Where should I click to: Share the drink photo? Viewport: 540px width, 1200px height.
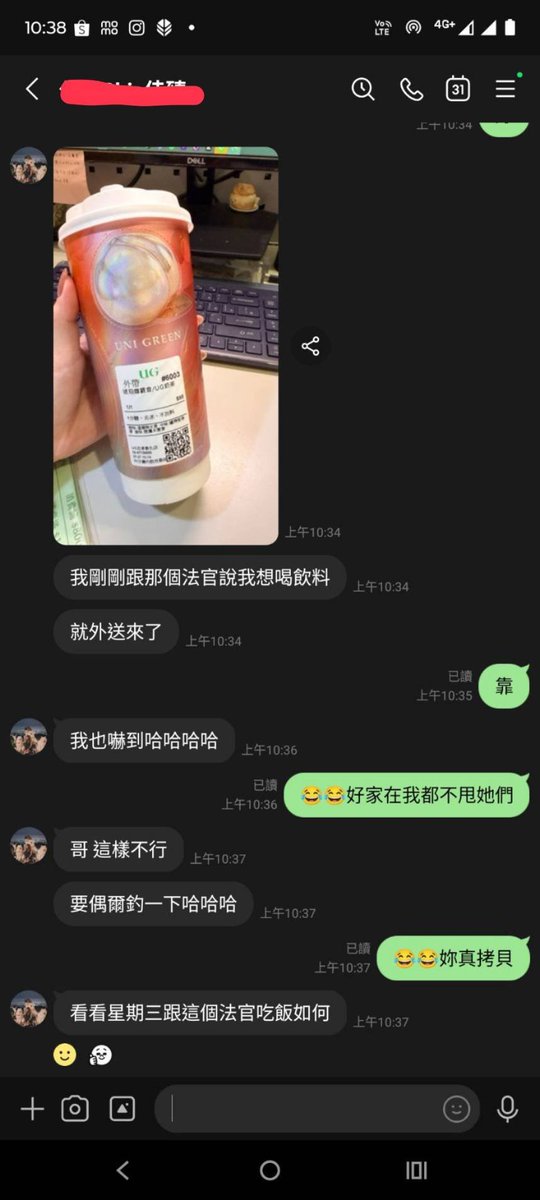point(311,347)
